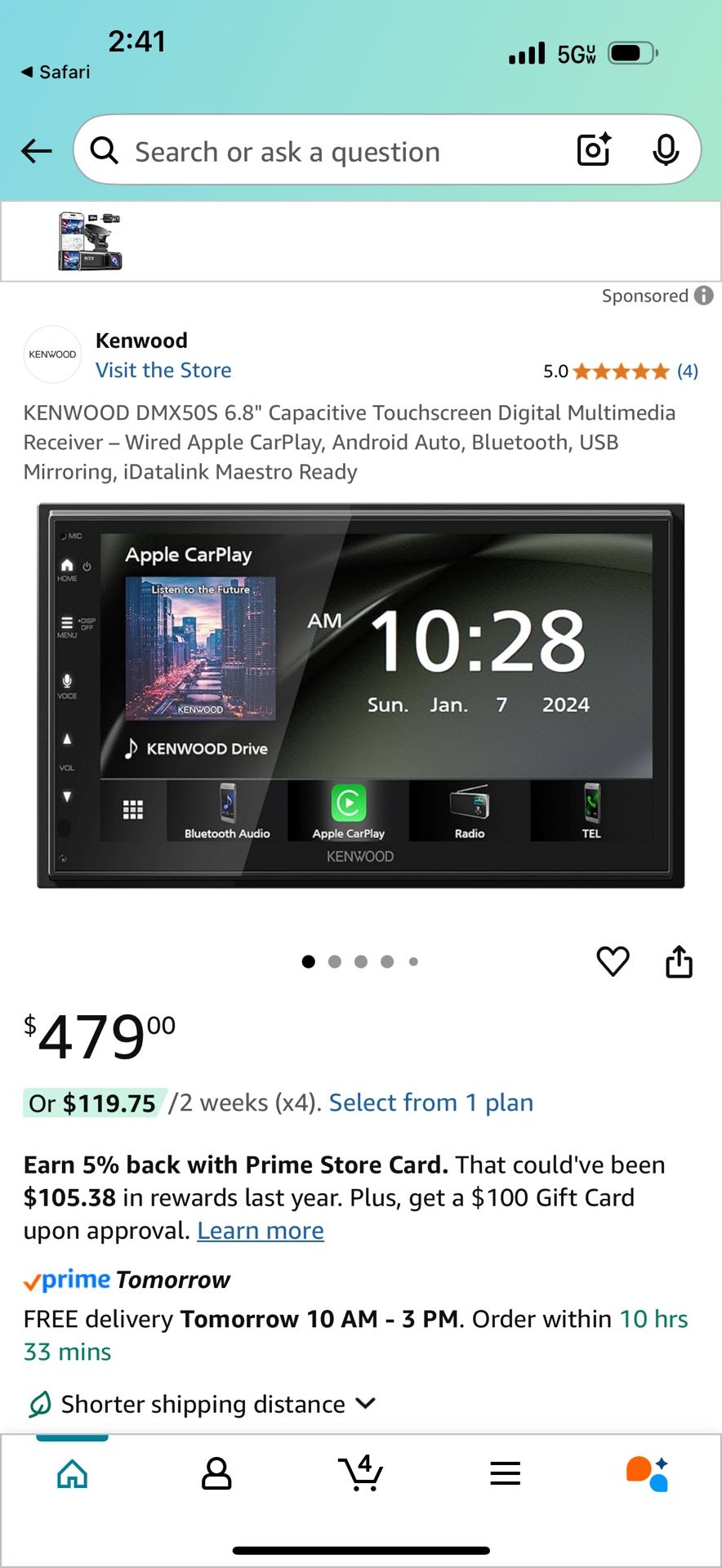Open the Kenwood receiver product image
The width and height of the screenshot is (722, 1568).
pos(360,696)
